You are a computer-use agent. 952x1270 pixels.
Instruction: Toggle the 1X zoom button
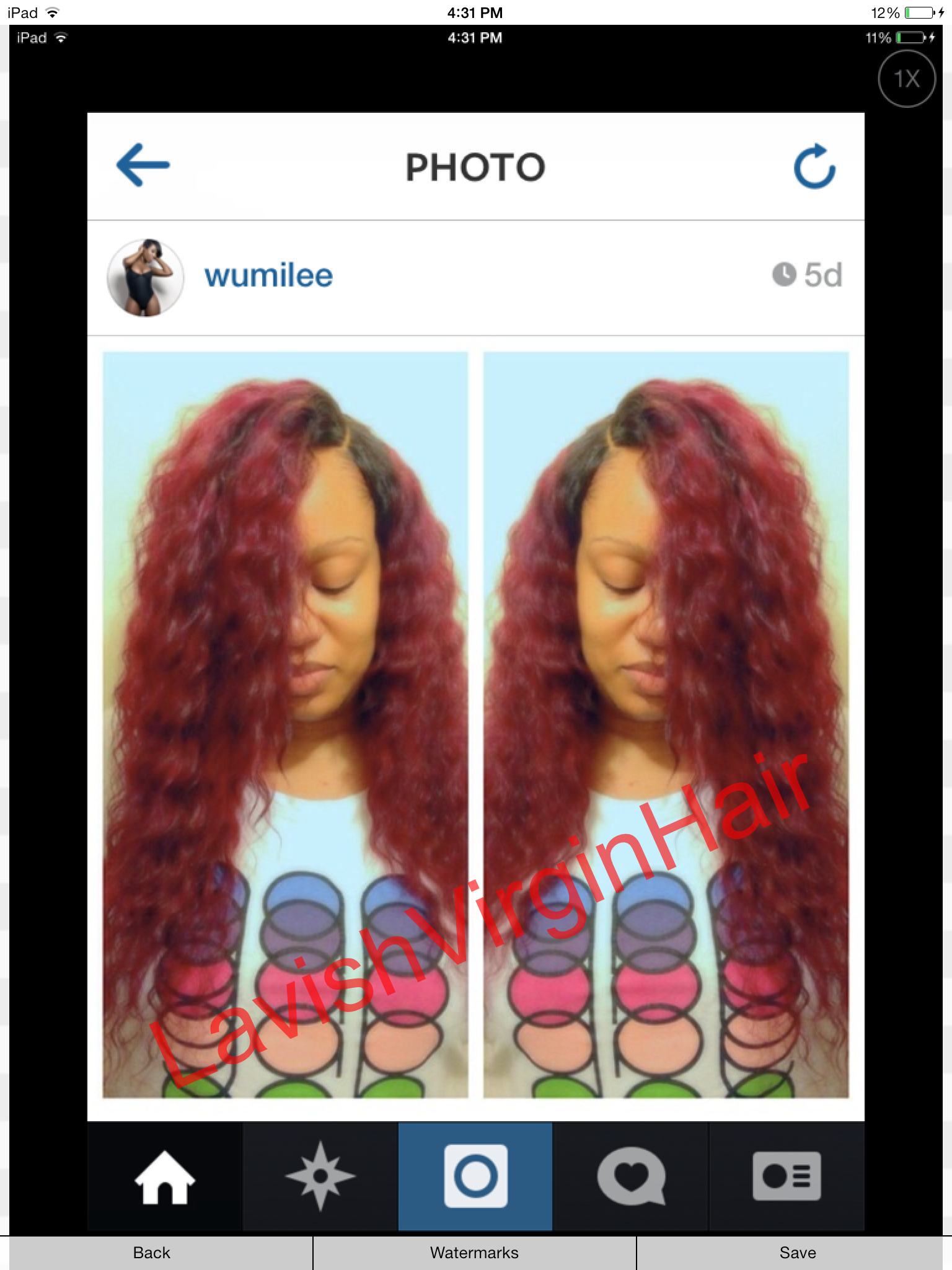[906, 79]
